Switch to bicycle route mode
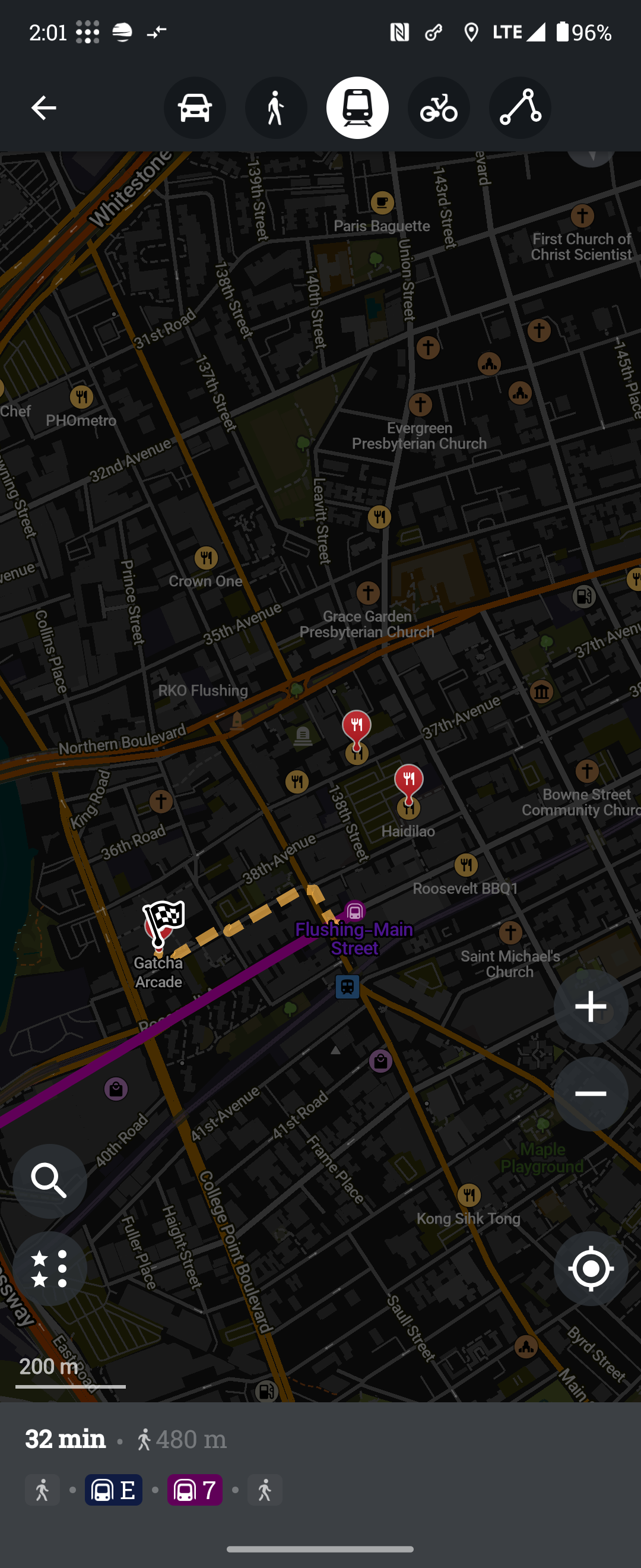 [439, 108]
